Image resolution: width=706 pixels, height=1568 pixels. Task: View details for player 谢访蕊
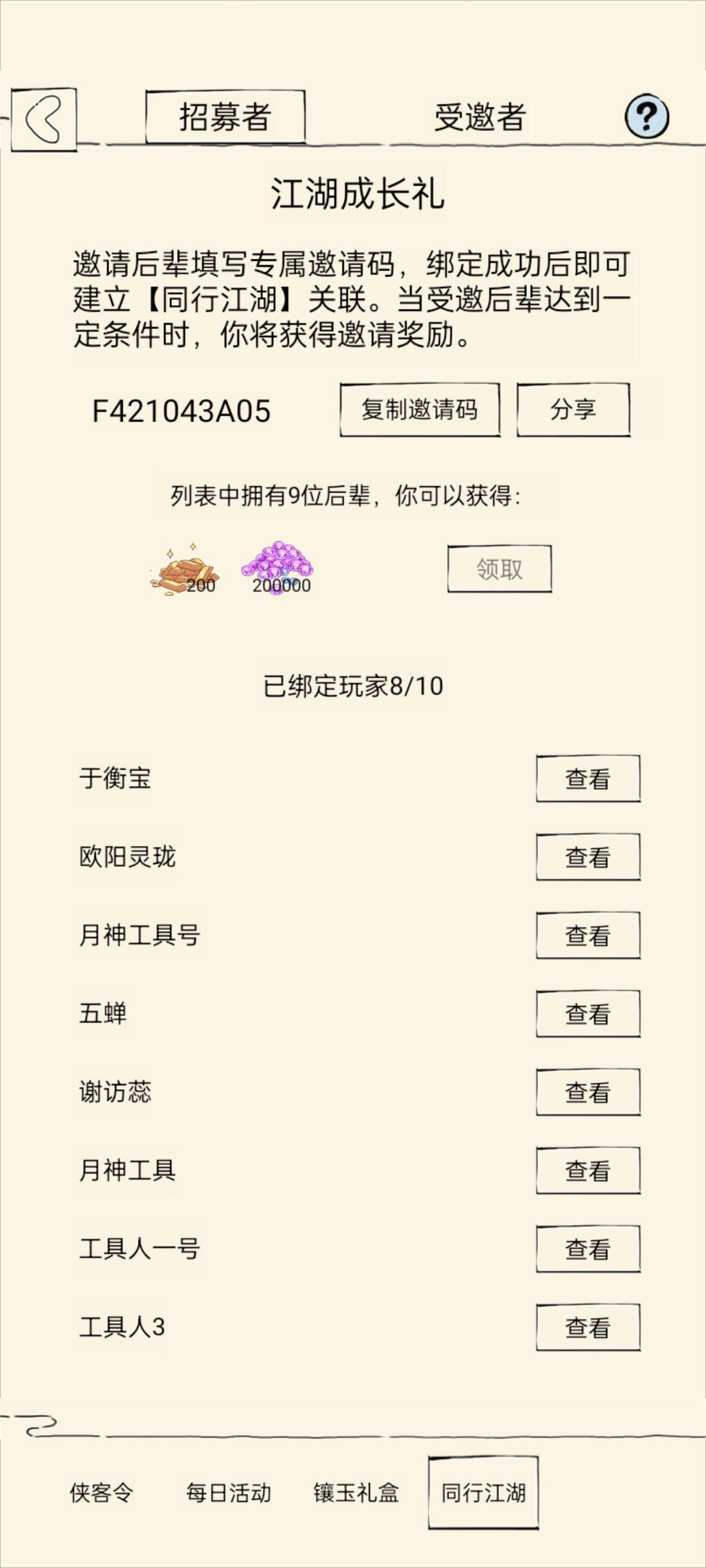(587, 1092)
